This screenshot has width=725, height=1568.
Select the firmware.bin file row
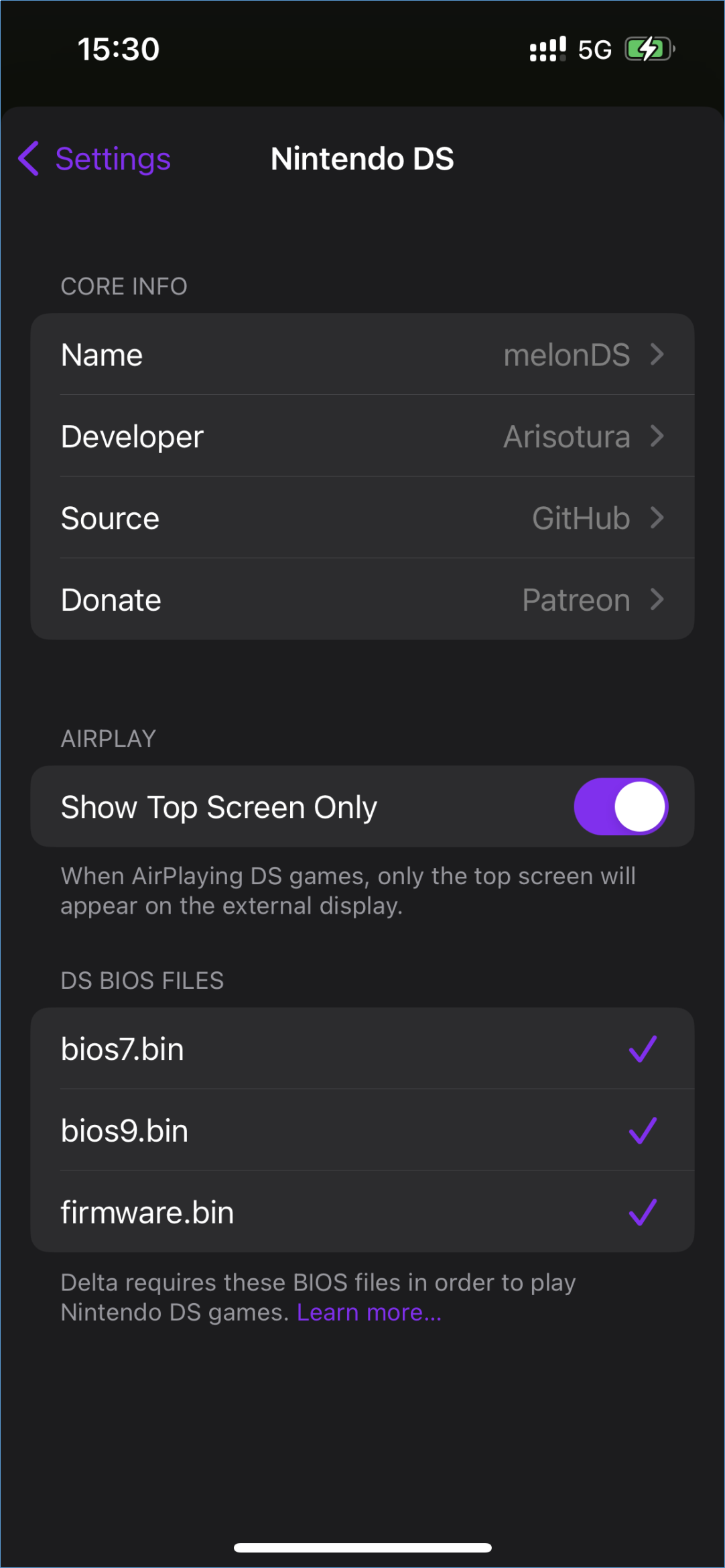click(362, 1213)
